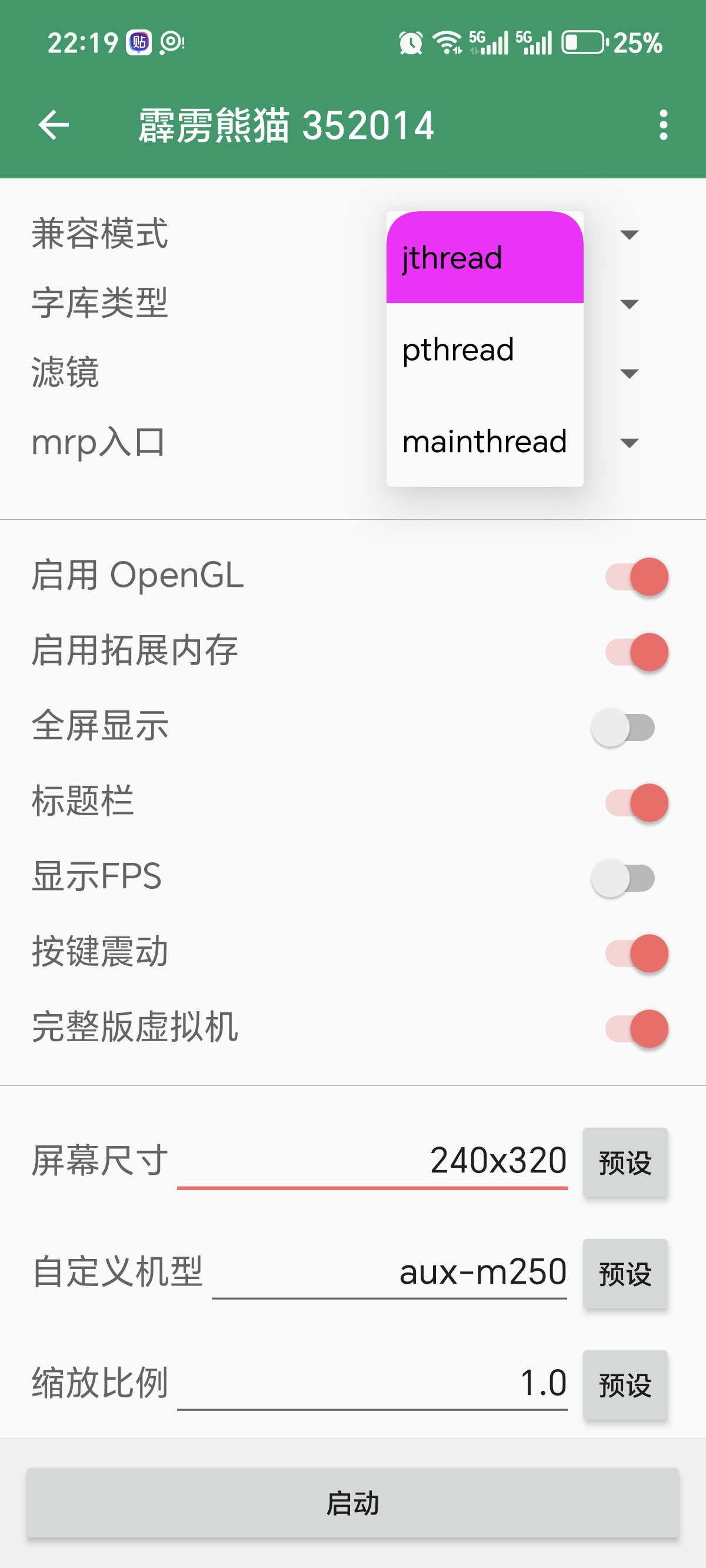Pick mainthread from the list

pos(484,441)
